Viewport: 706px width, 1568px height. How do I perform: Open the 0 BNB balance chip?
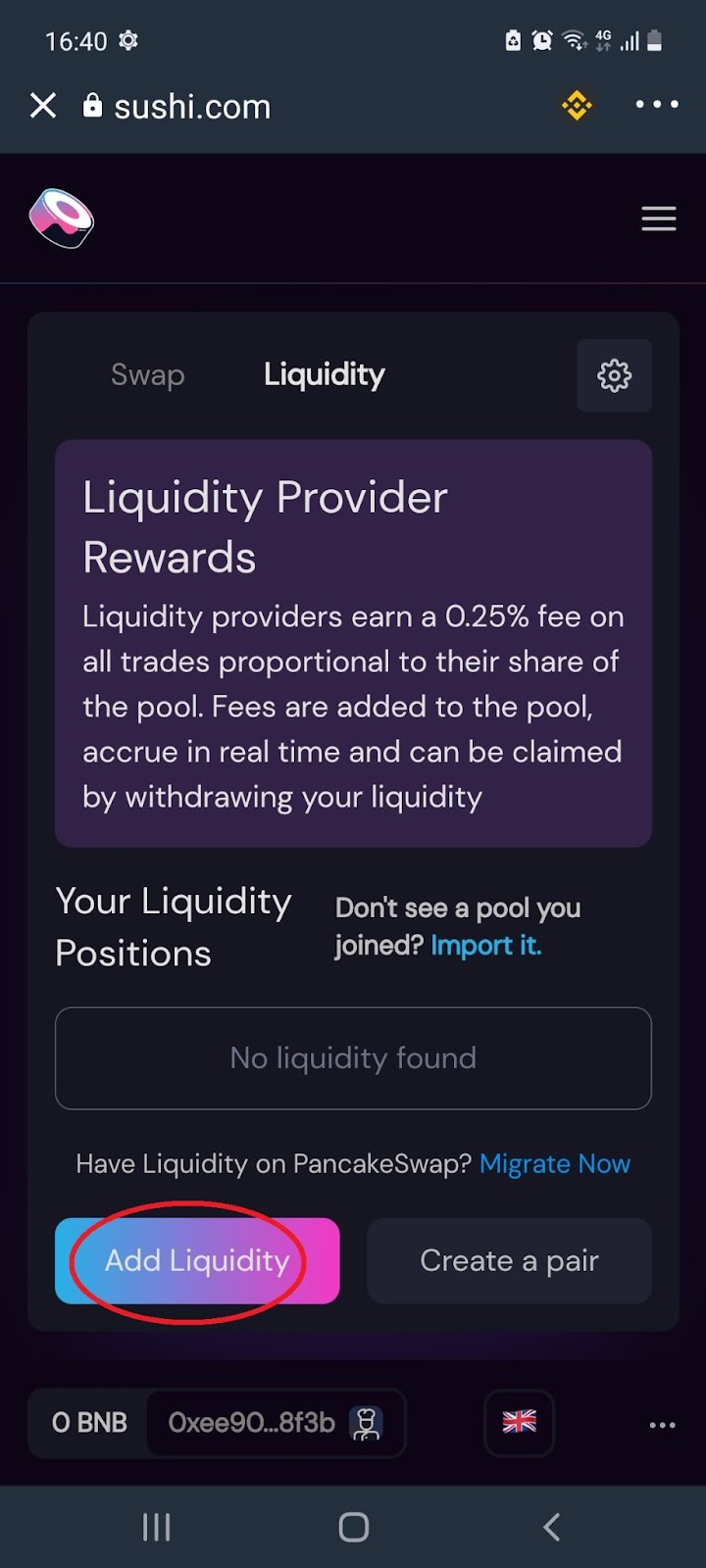89,1423
